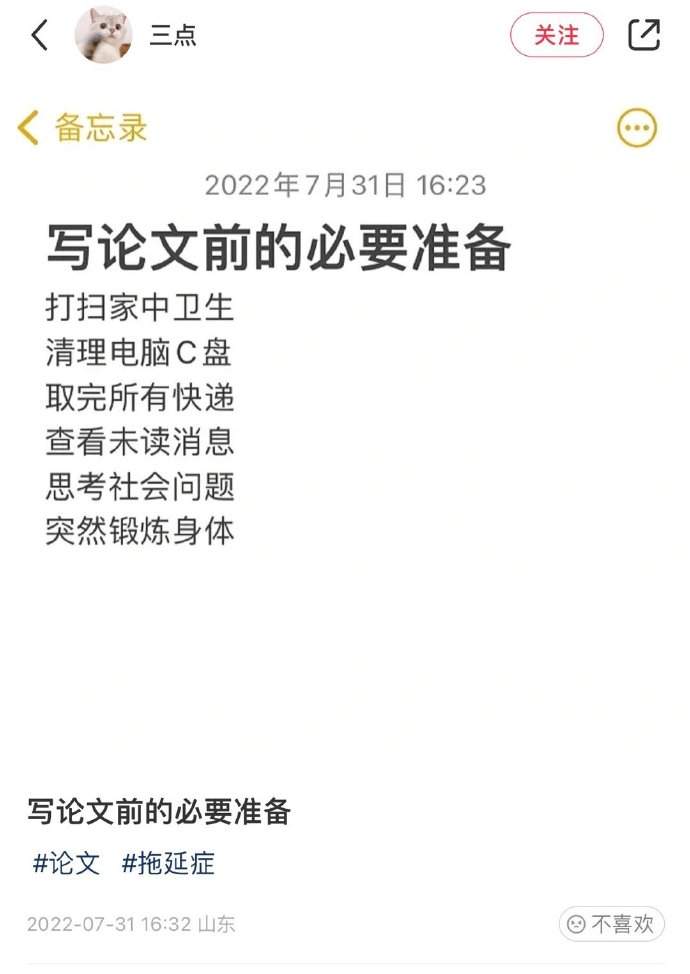Open 三点's profile avatar
Viewport: 690px width, 974px height.
(103, 35)
